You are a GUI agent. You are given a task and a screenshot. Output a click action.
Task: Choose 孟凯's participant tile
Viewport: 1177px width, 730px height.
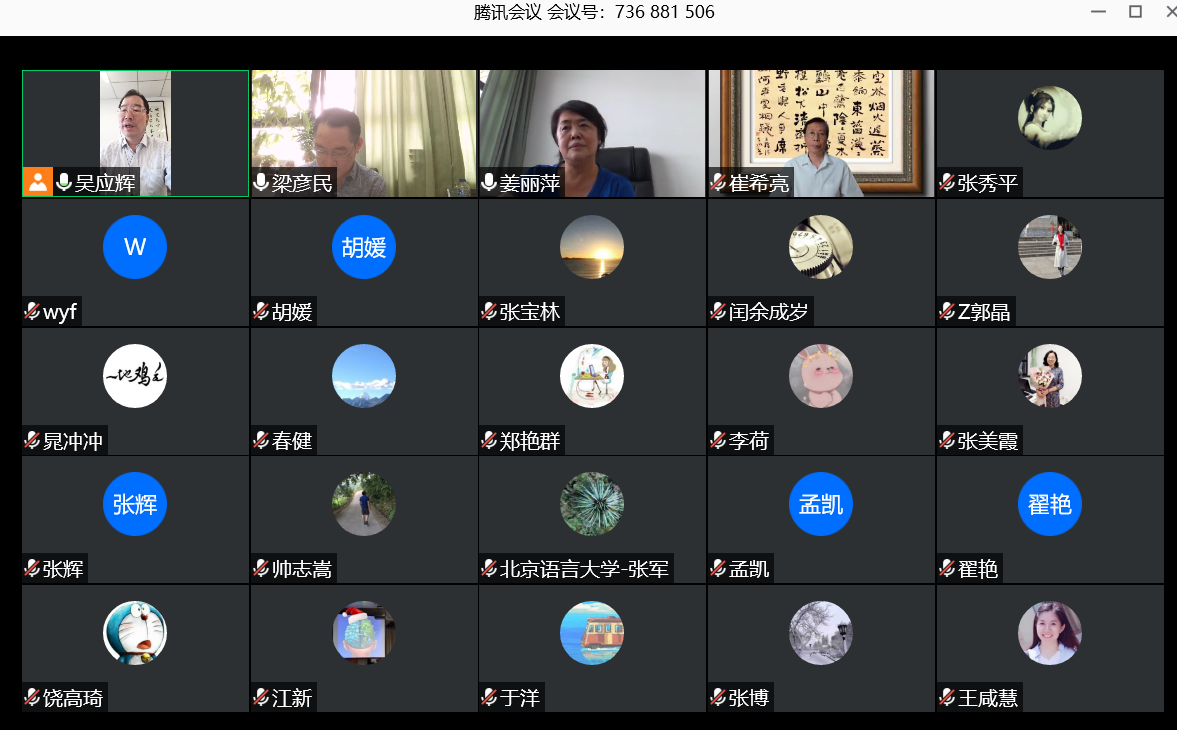tap(821, 519)
